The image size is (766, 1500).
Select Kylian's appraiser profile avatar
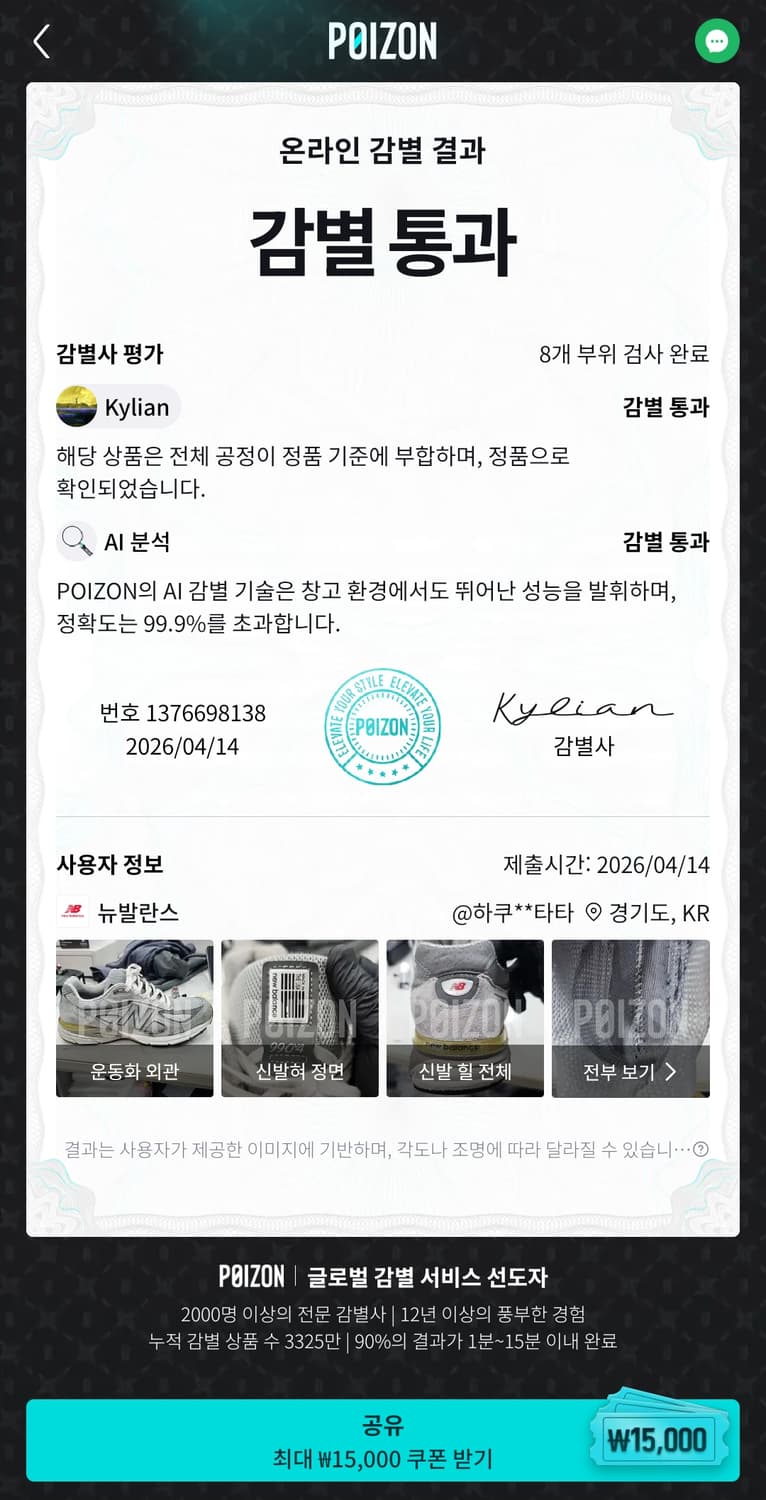point(73,406)
